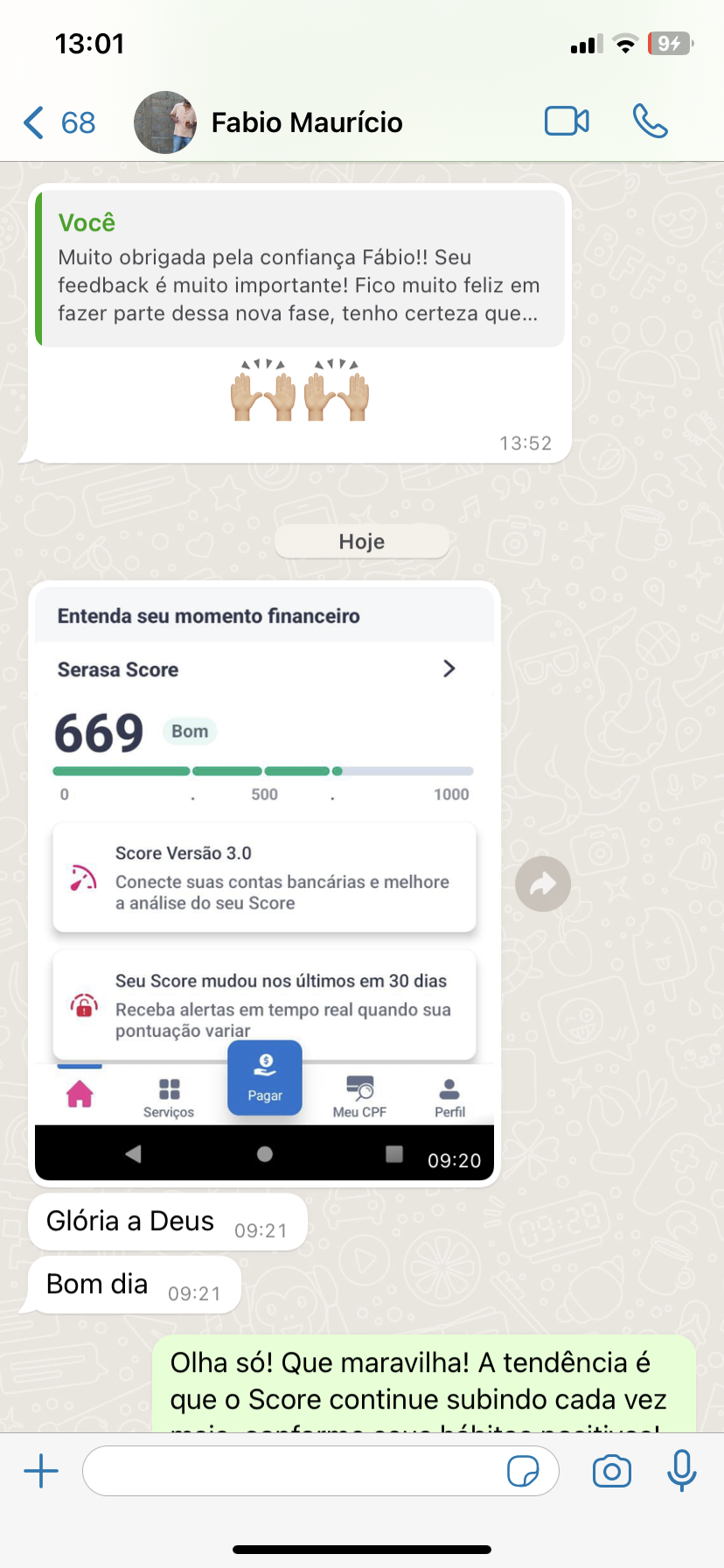This screenshot has width=724, height=1568.
Task: Start a video call with Fabio Maurício
Action: click(x=567, y=122)
